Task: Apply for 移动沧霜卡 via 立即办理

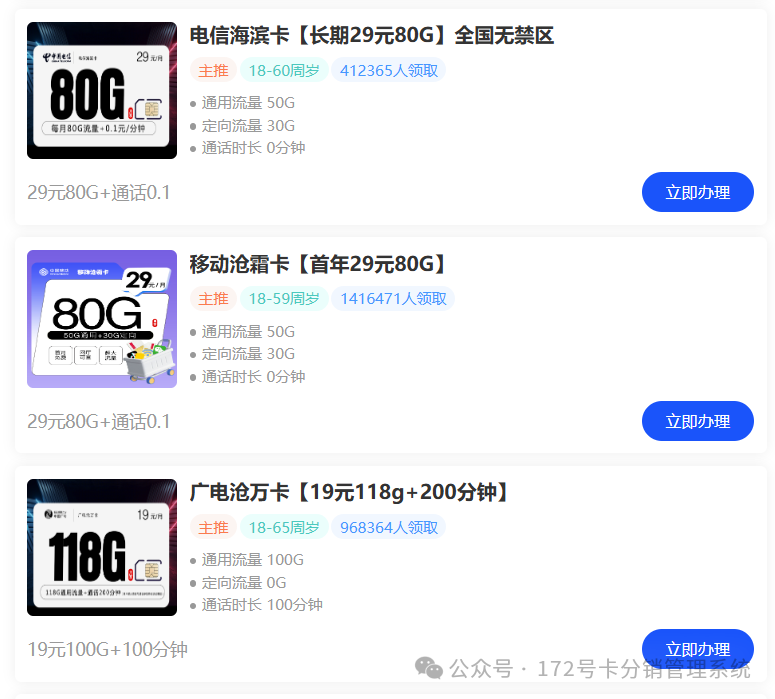Action: 697,421
